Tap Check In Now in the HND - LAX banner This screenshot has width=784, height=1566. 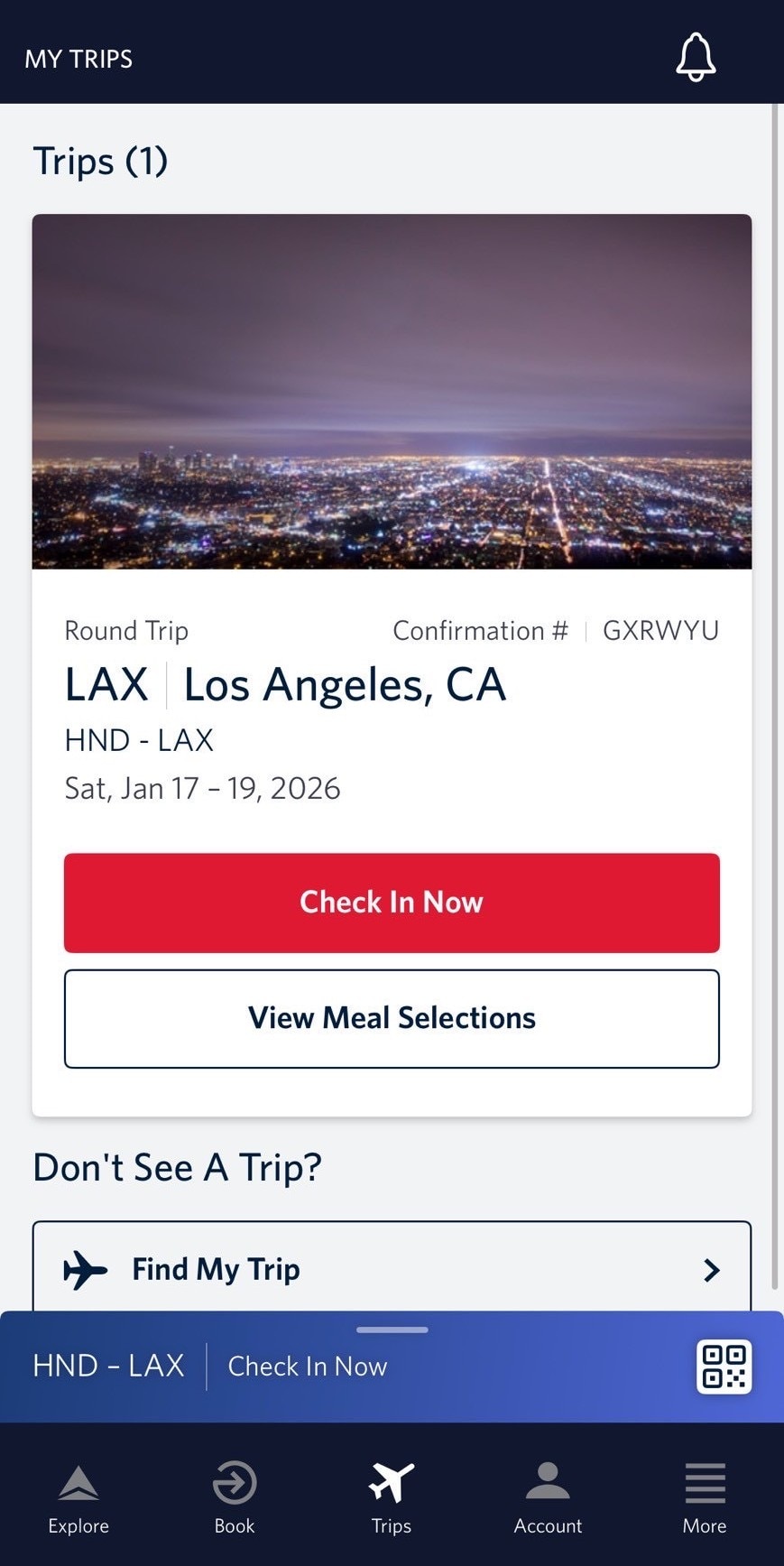tap(307, 1367)
